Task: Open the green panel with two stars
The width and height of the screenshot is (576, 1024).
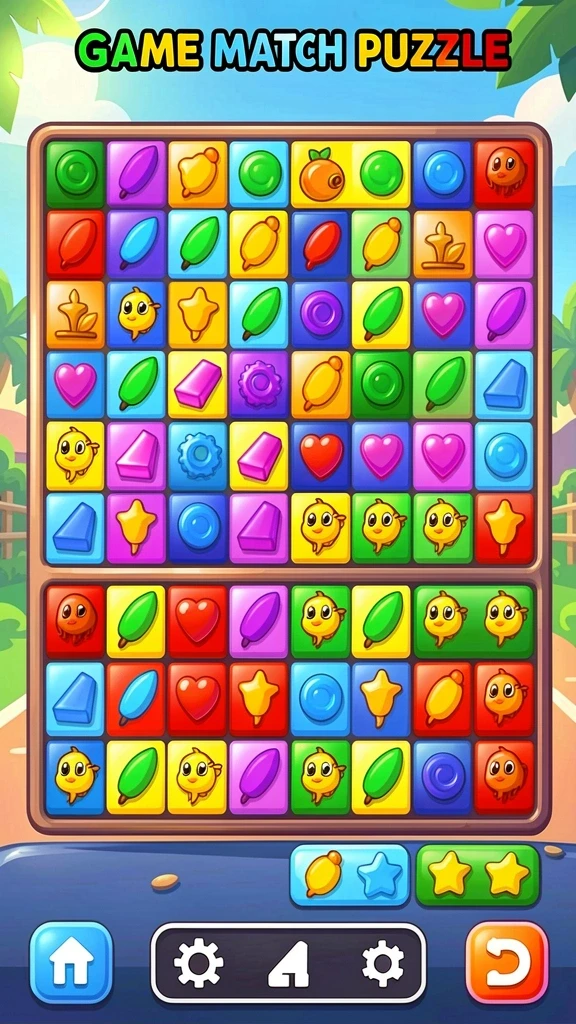Action: (478, 875)
